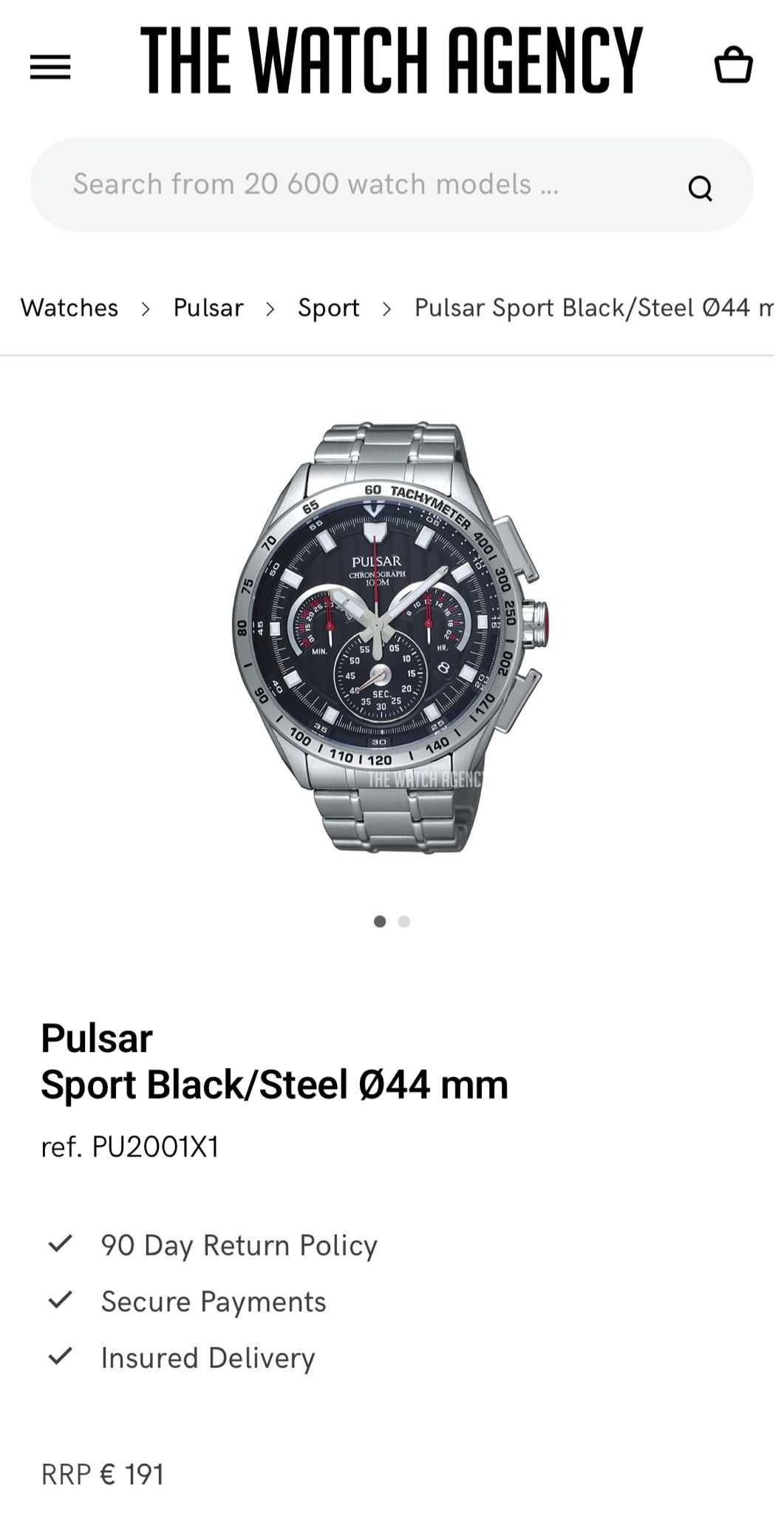This screenshot has height=1514, width=784.
Task: Go to the Pulsar breadcrumb
Action: [208, 308]
